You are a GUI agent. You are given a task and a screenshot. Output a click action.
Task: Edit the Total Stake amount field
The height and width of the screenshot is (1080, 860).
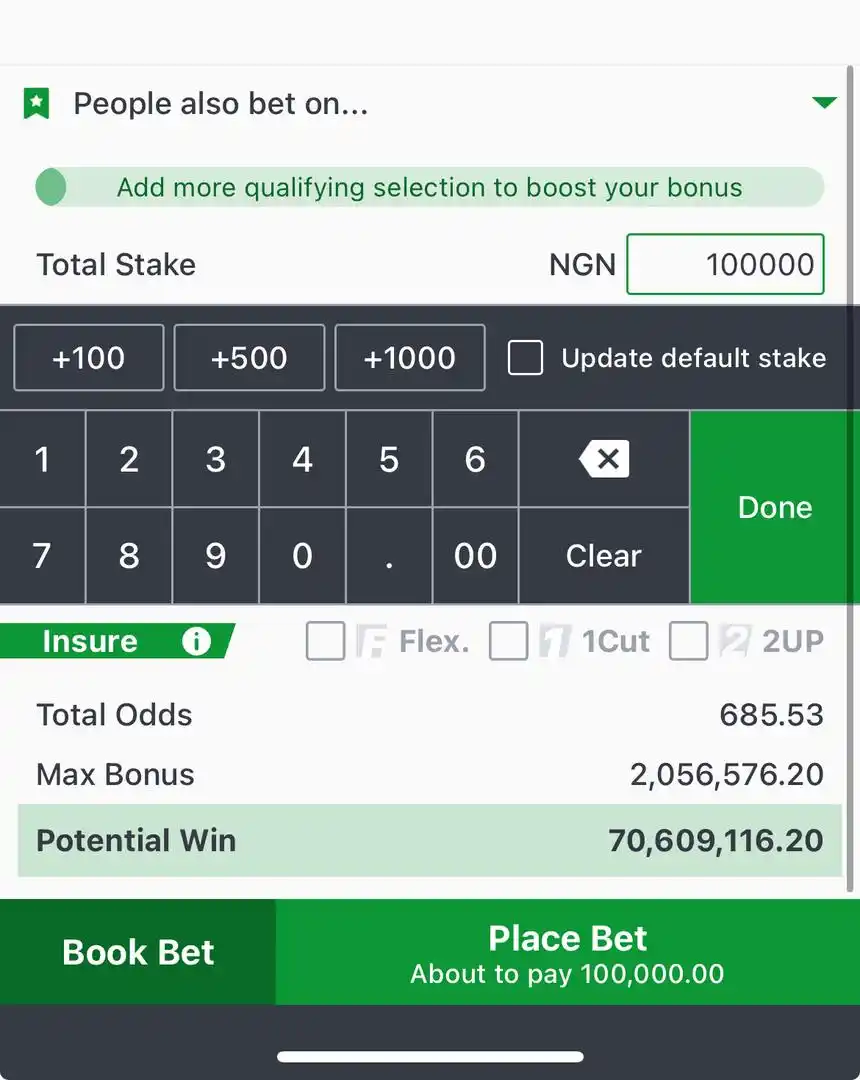point(725,265)
